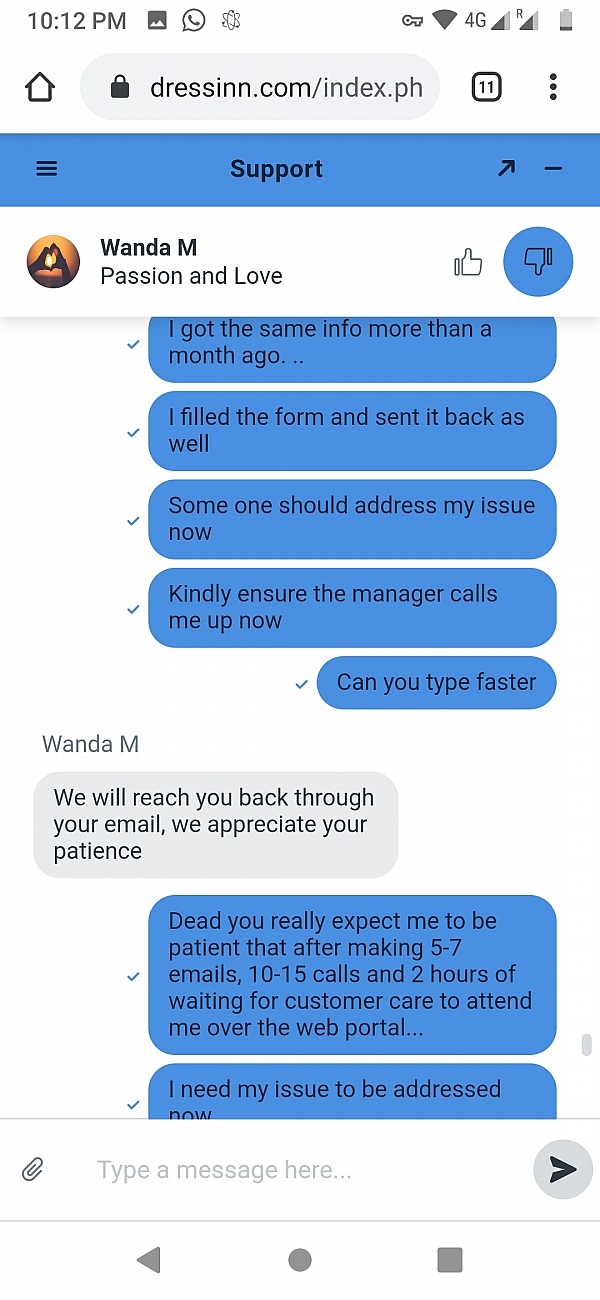Send the message with the arrow button
The height and width of the screenshot is (1300, 600).
click(562, 1170)
